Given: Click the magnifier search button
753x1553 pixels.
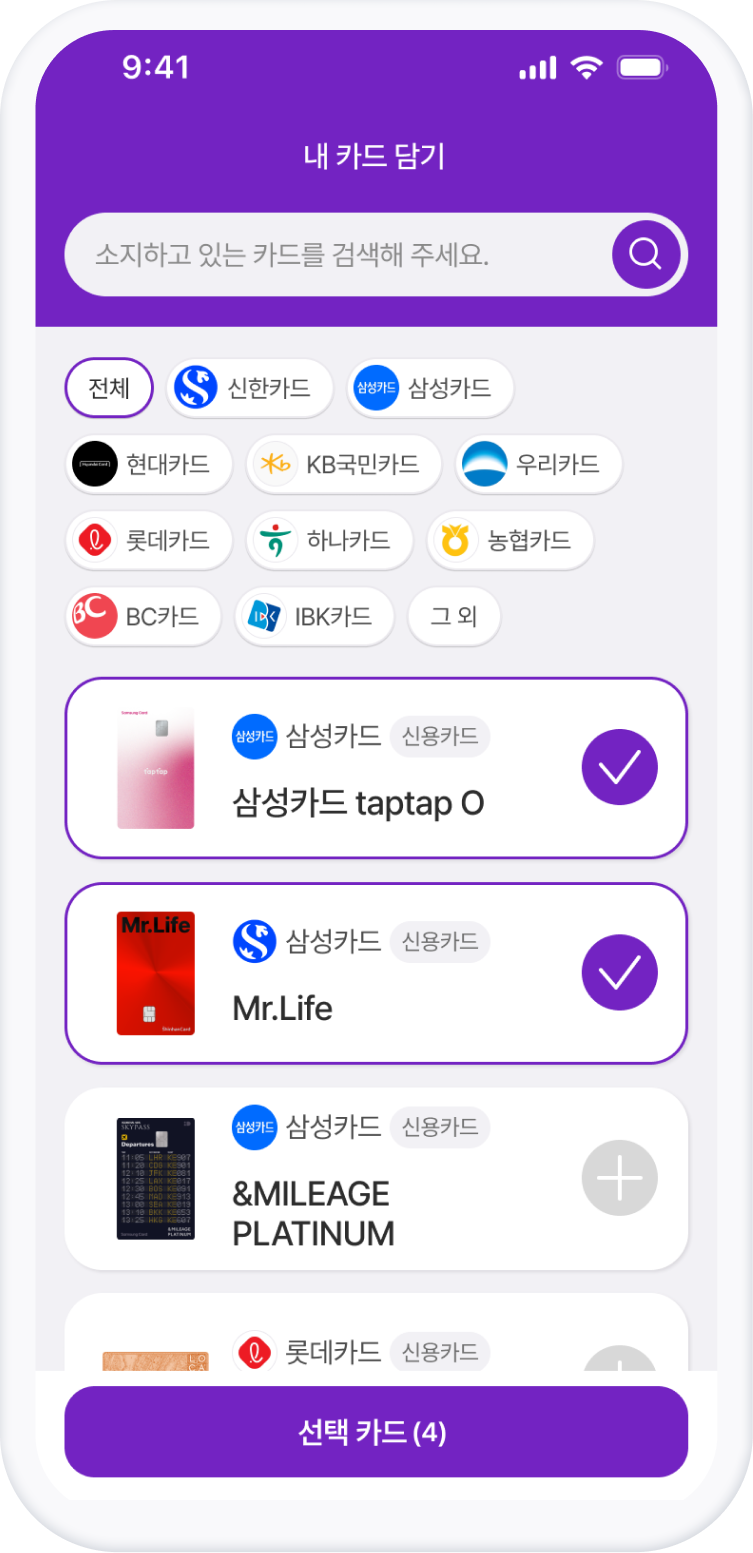Looking at the screenshot, I should tap(645, 254).
